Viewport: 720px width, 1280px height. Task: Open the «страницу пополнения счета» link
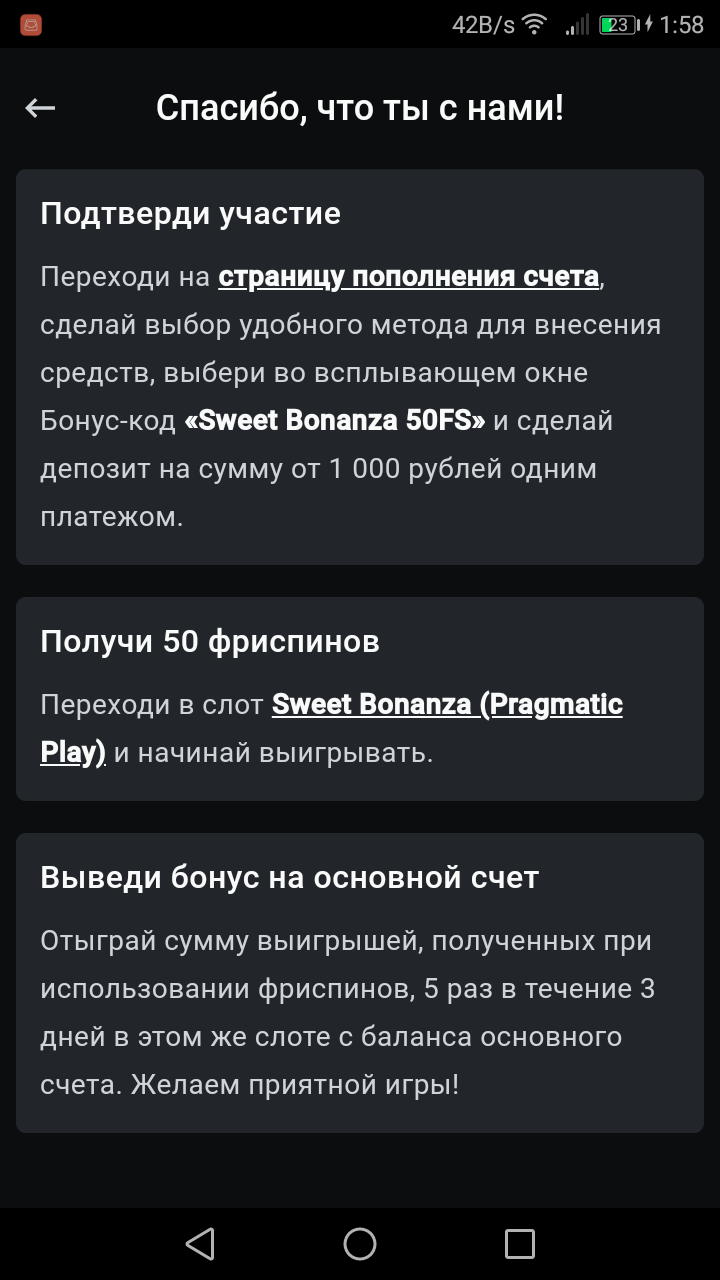(x=409, y=276)
